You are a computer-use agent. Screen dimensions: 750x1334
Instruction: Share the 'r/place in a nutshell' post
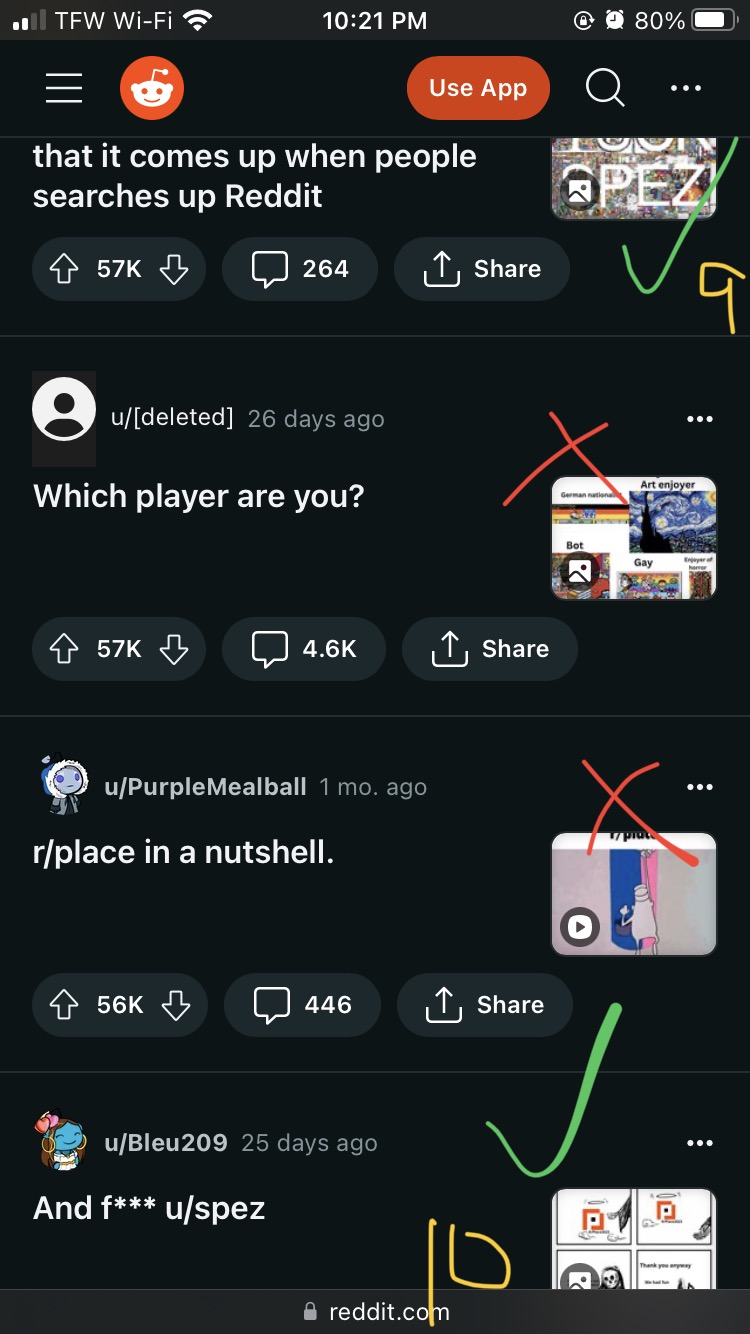tap(485, 1005)
